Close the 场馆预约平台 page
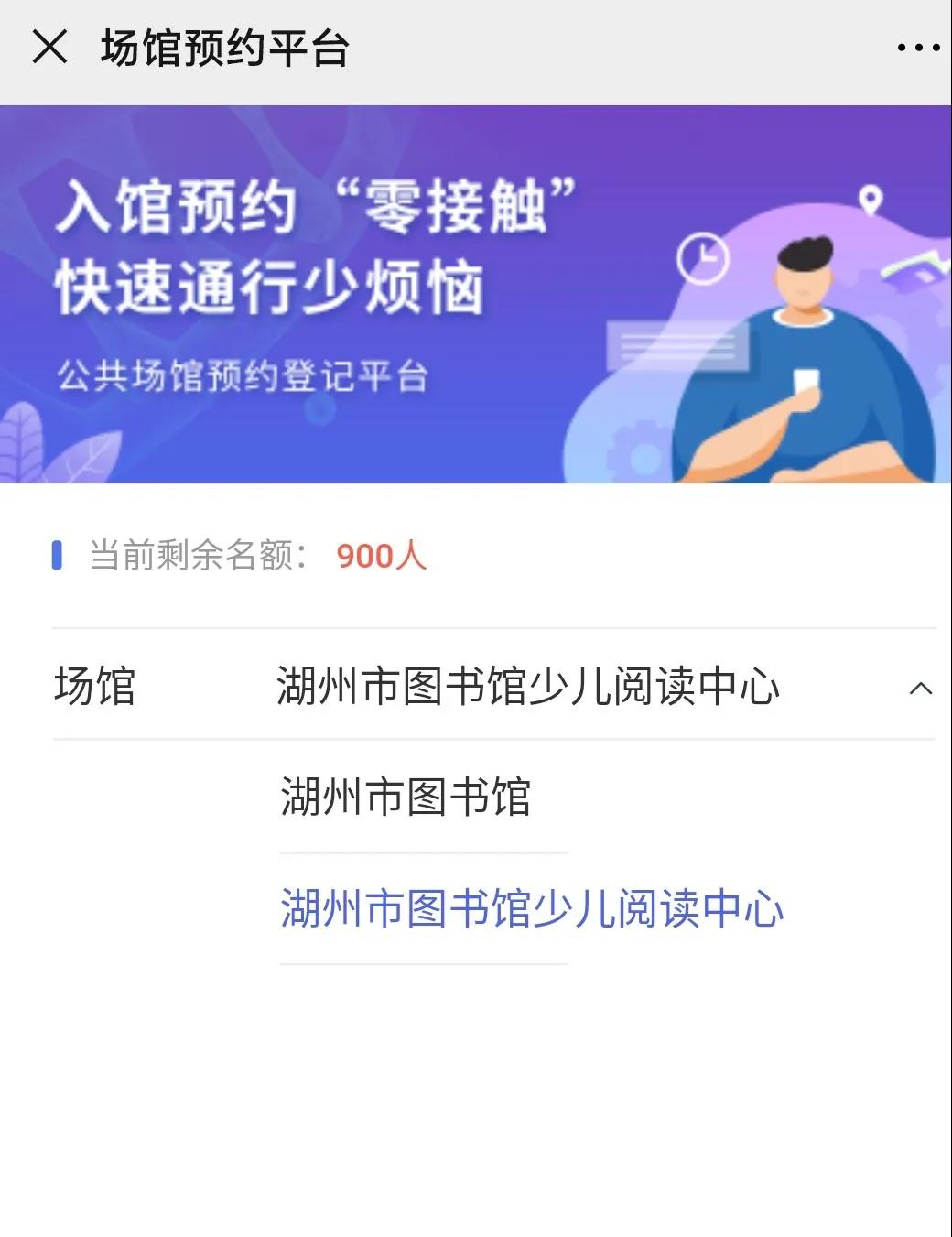 point(49,47)
